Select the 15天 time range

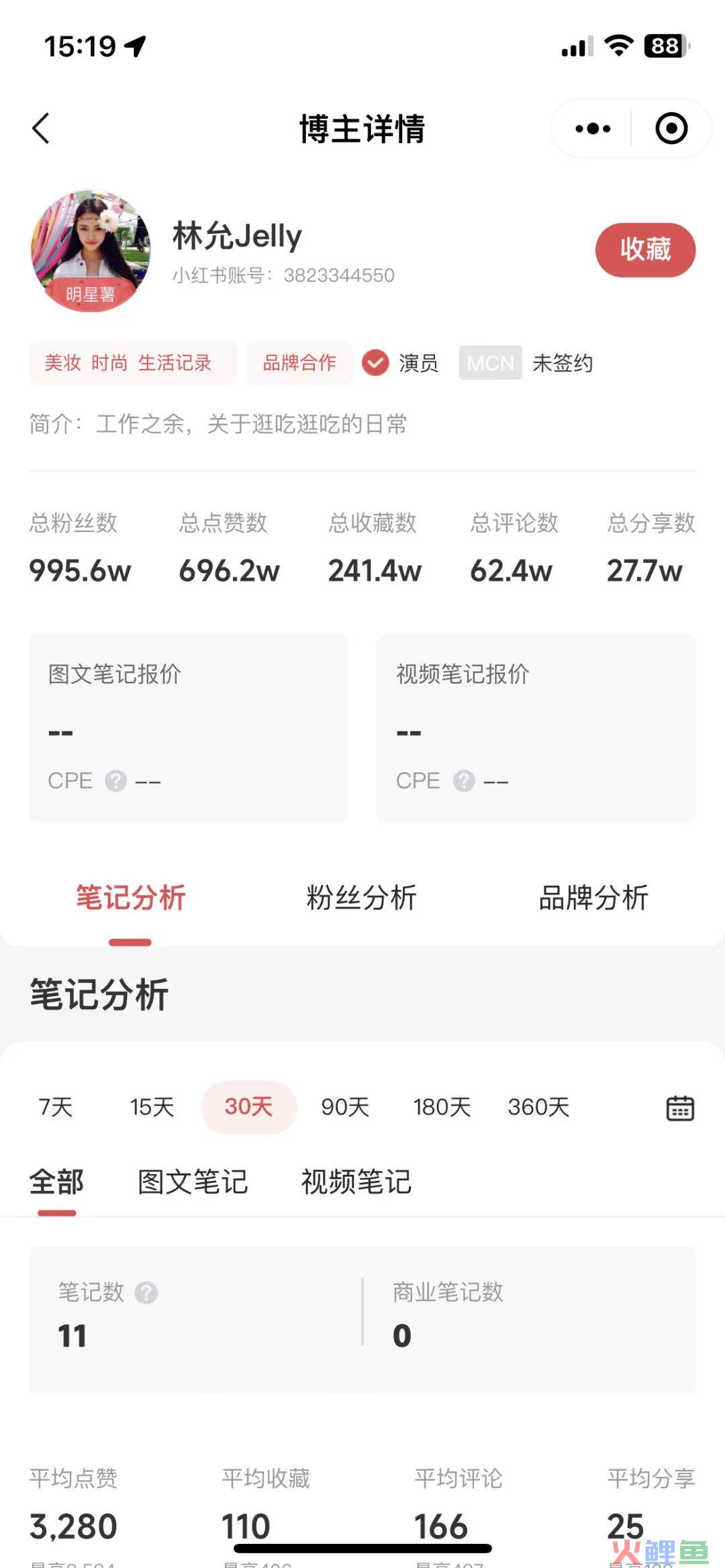tap(152, 1107)
